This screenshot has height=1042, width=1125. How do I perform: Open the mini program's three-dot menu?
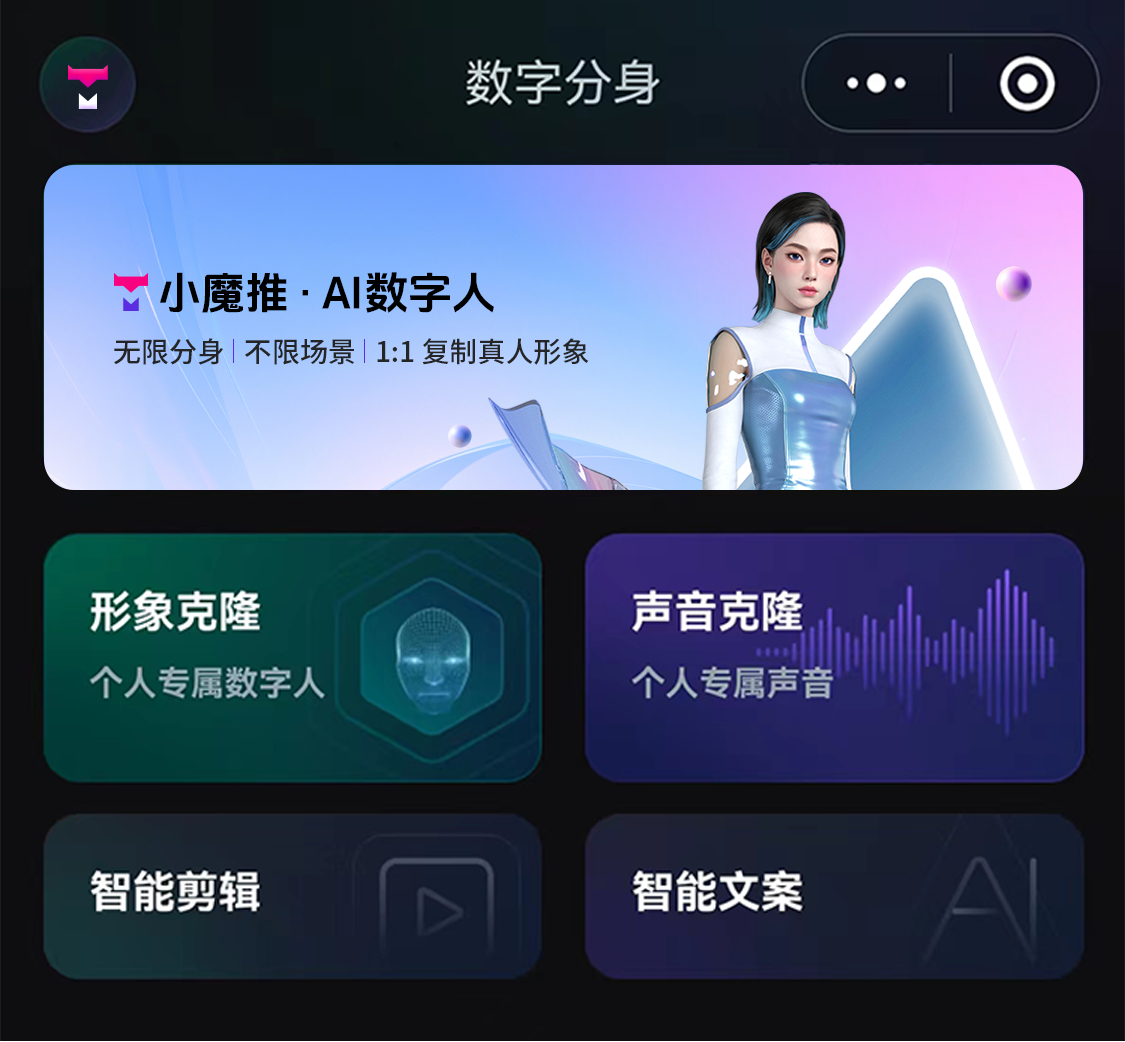876,84
